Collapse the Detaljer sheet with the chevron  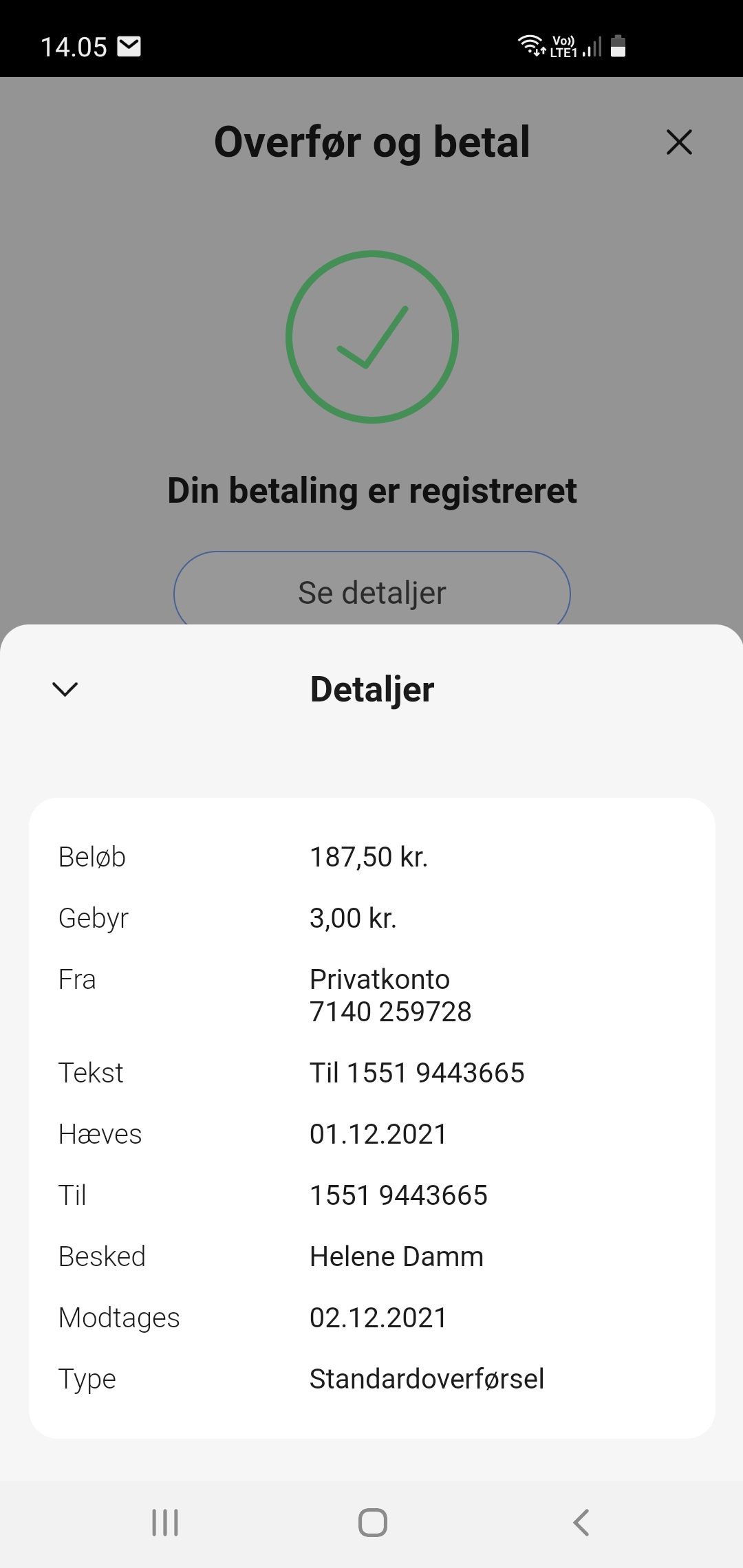coord(65,688)
